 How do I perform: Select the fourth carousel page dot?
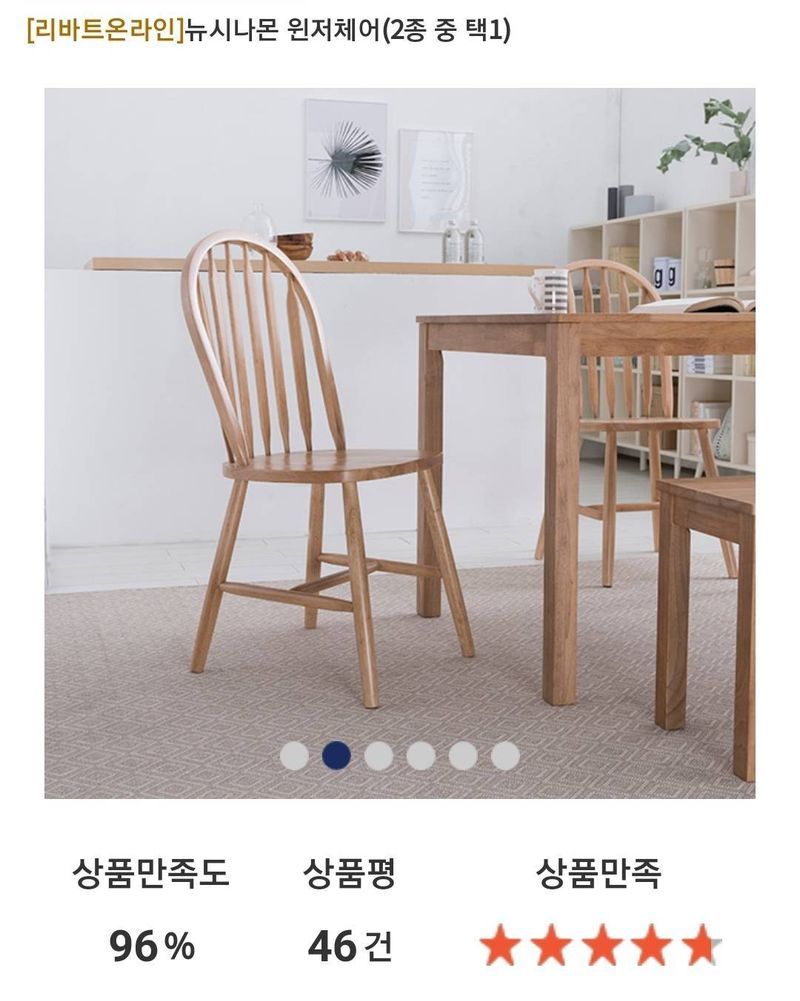tap(420, 756)
